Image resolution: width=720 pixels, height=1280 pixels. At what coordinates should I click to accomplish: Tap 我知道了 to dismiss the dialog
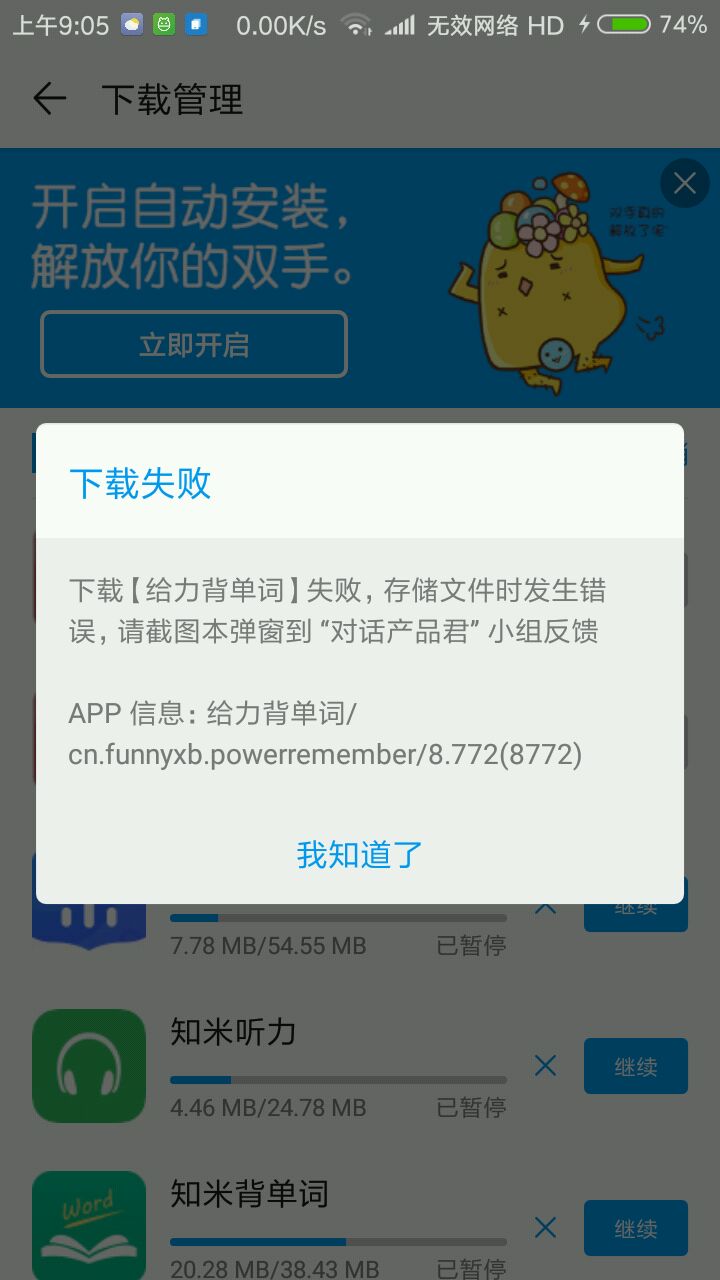click(x=360, y=855)
